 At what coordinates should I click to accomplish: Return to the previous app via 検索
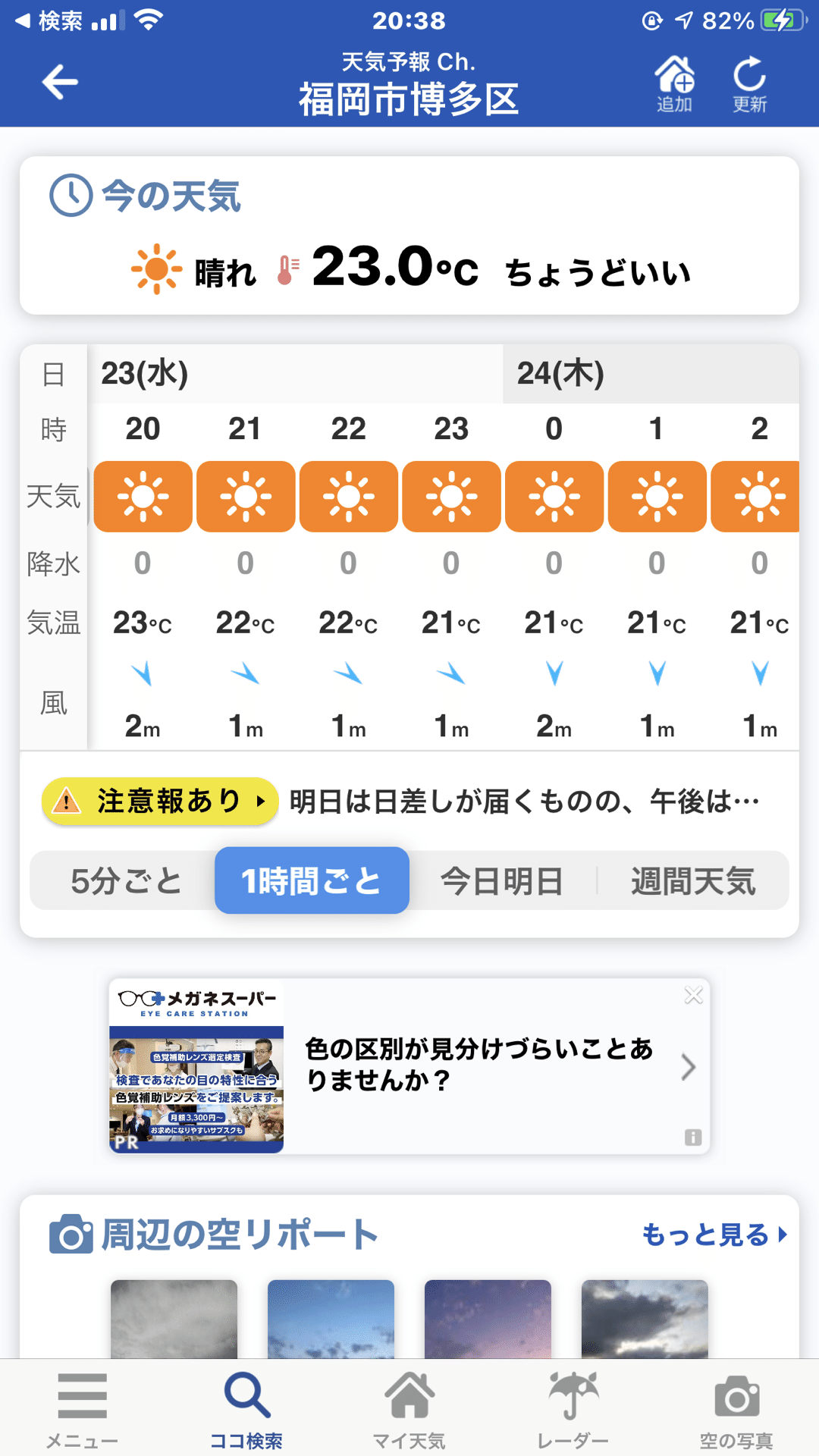[50, 20]
